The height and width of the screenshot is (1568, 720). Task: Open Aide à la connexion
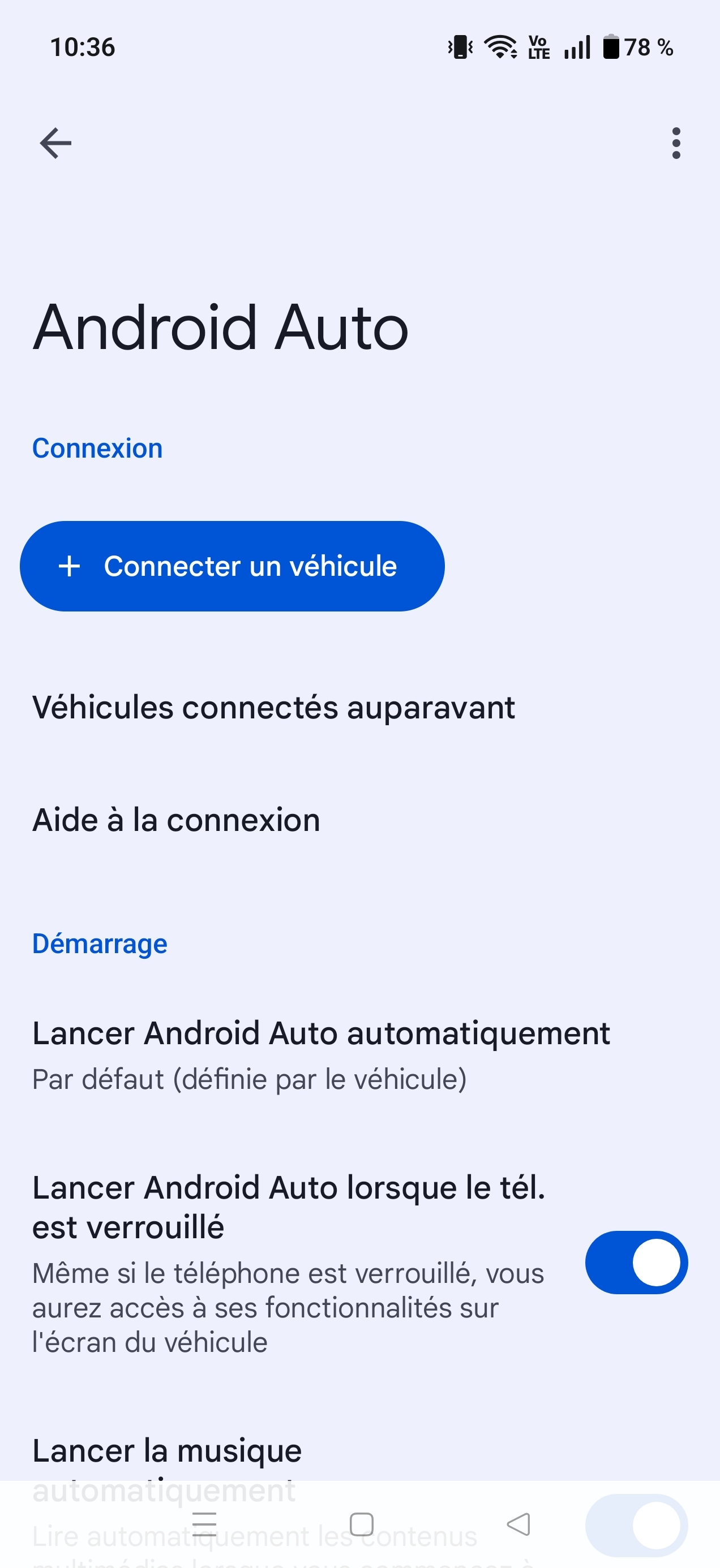point(176,820)
